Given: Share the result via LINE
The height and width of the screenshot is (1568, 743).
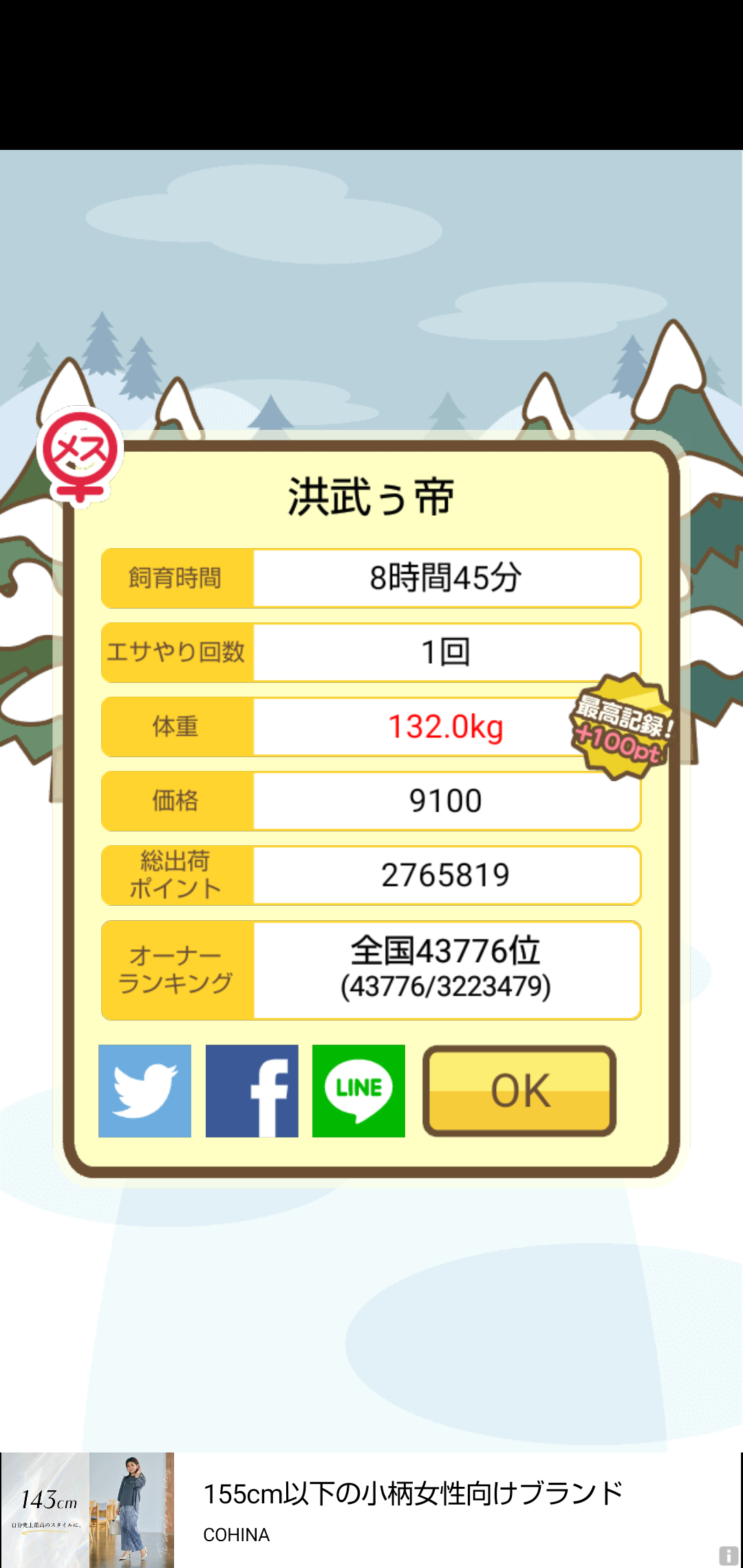Looking at the screenshot, I should point(358,1091).
